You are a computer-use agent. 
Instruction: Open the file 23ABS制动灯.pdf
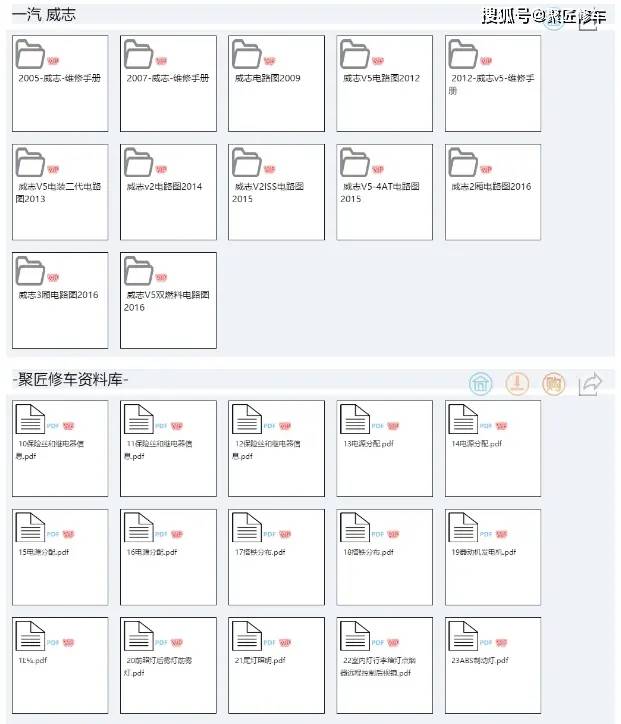click(x=492, y=665)
